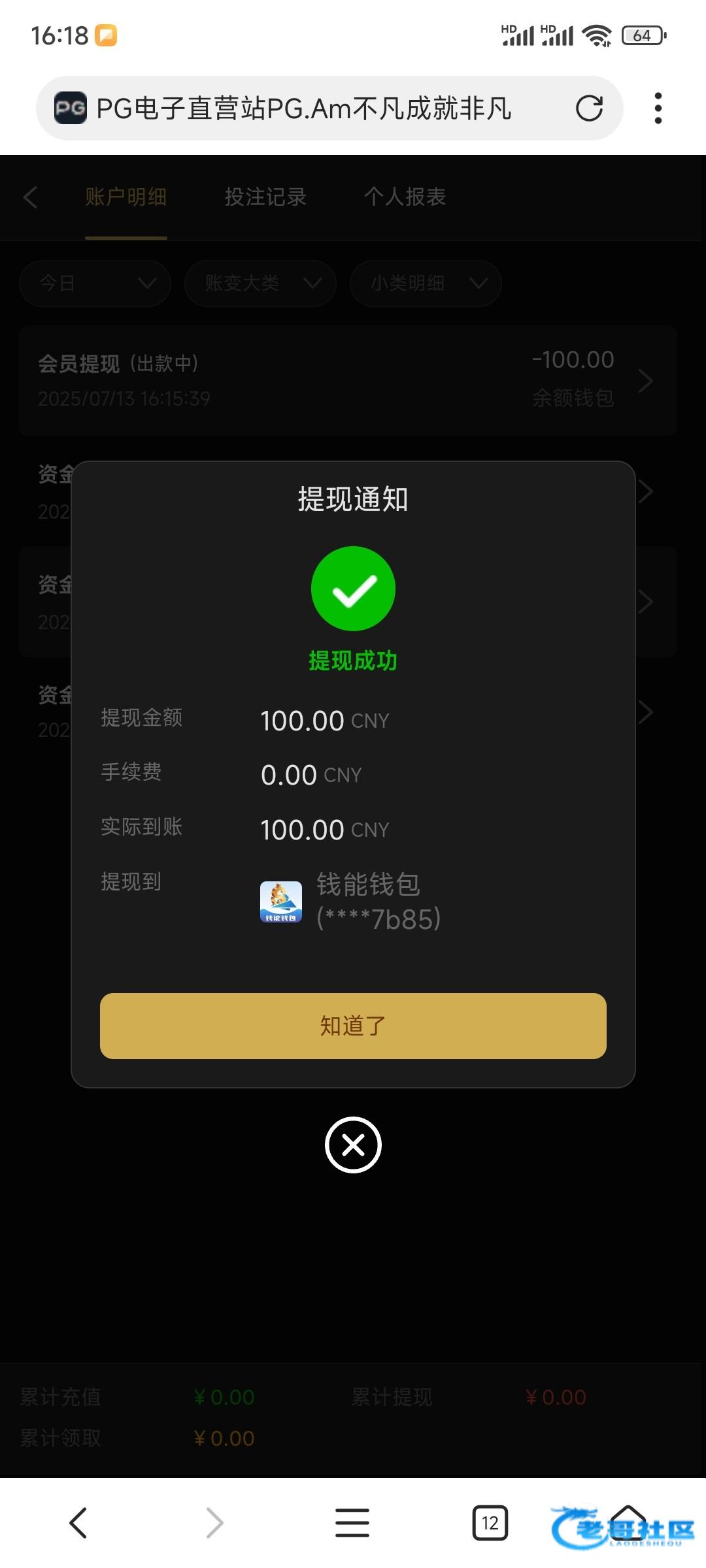Screen dimensions: 706x1568
Task: Go back in the browser navigation bar
Action: [78, 1523]
